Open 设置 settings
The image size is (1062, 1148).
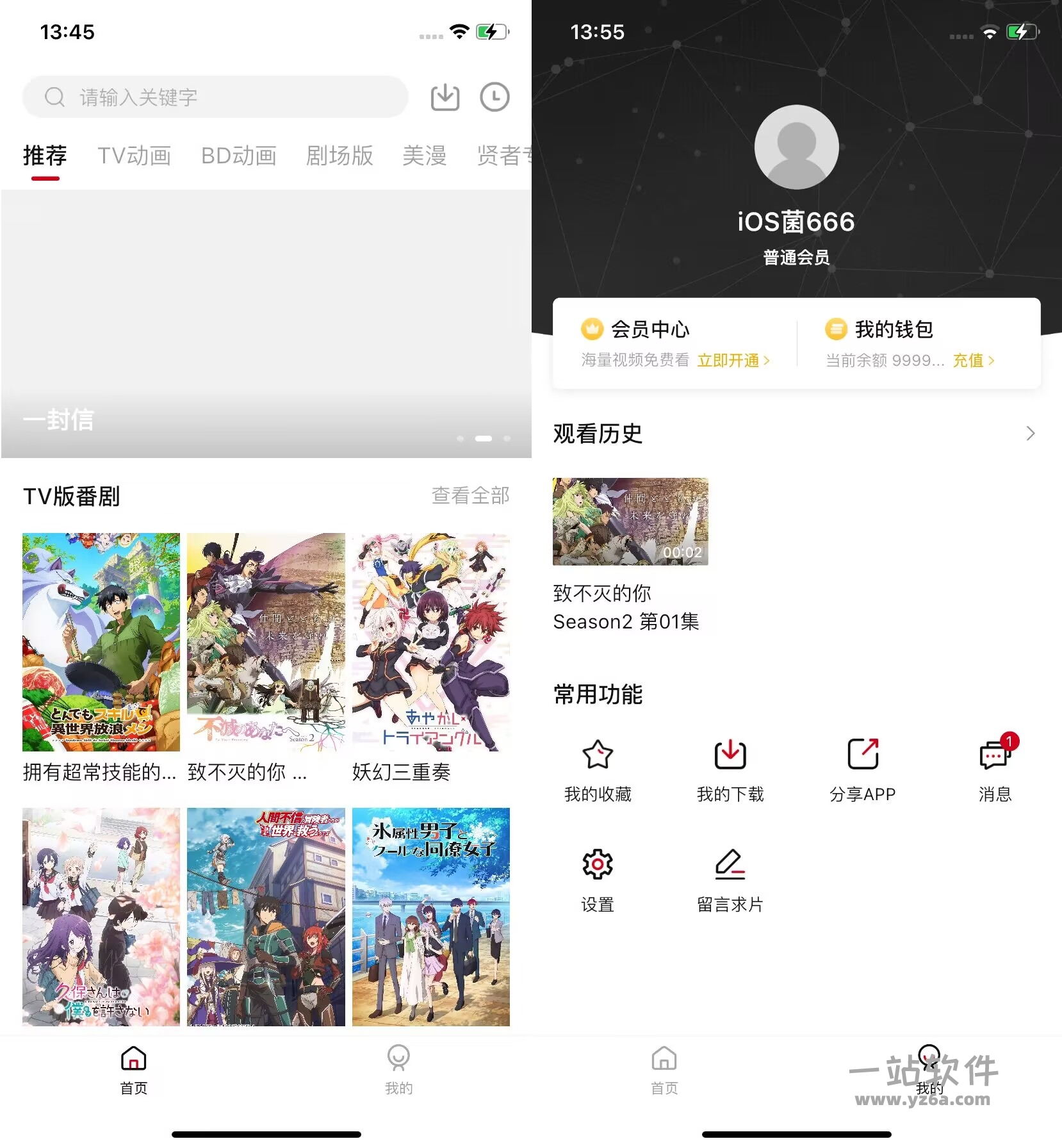click(598, 879)
